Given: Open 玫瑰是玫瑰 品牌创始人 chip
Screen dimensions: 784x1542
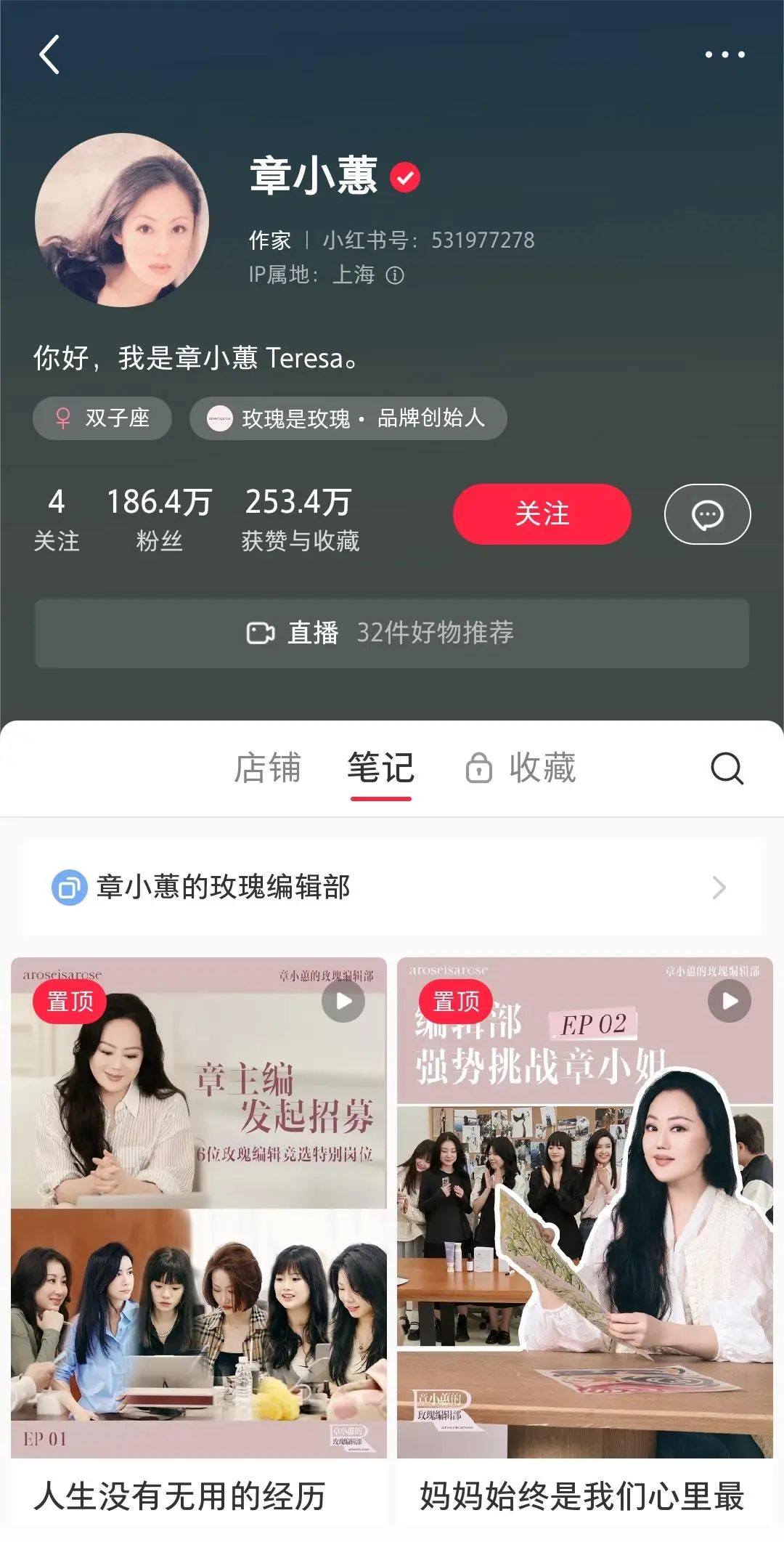Looking at the screenshot, I should (348, 418).
